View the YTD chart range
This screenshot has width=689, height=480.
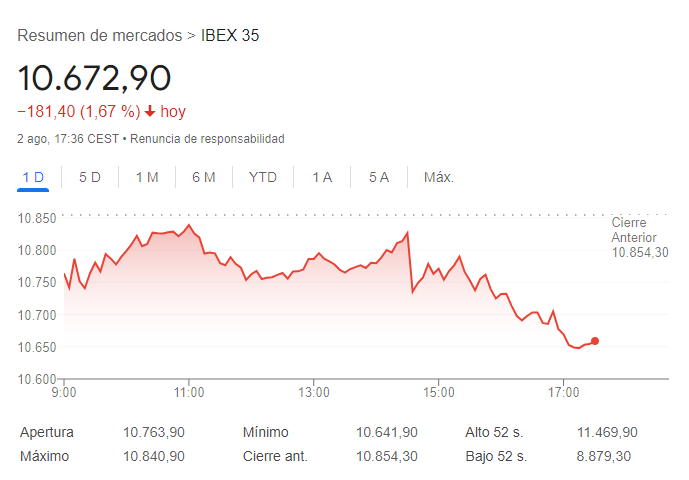click(x=263, y=177)
